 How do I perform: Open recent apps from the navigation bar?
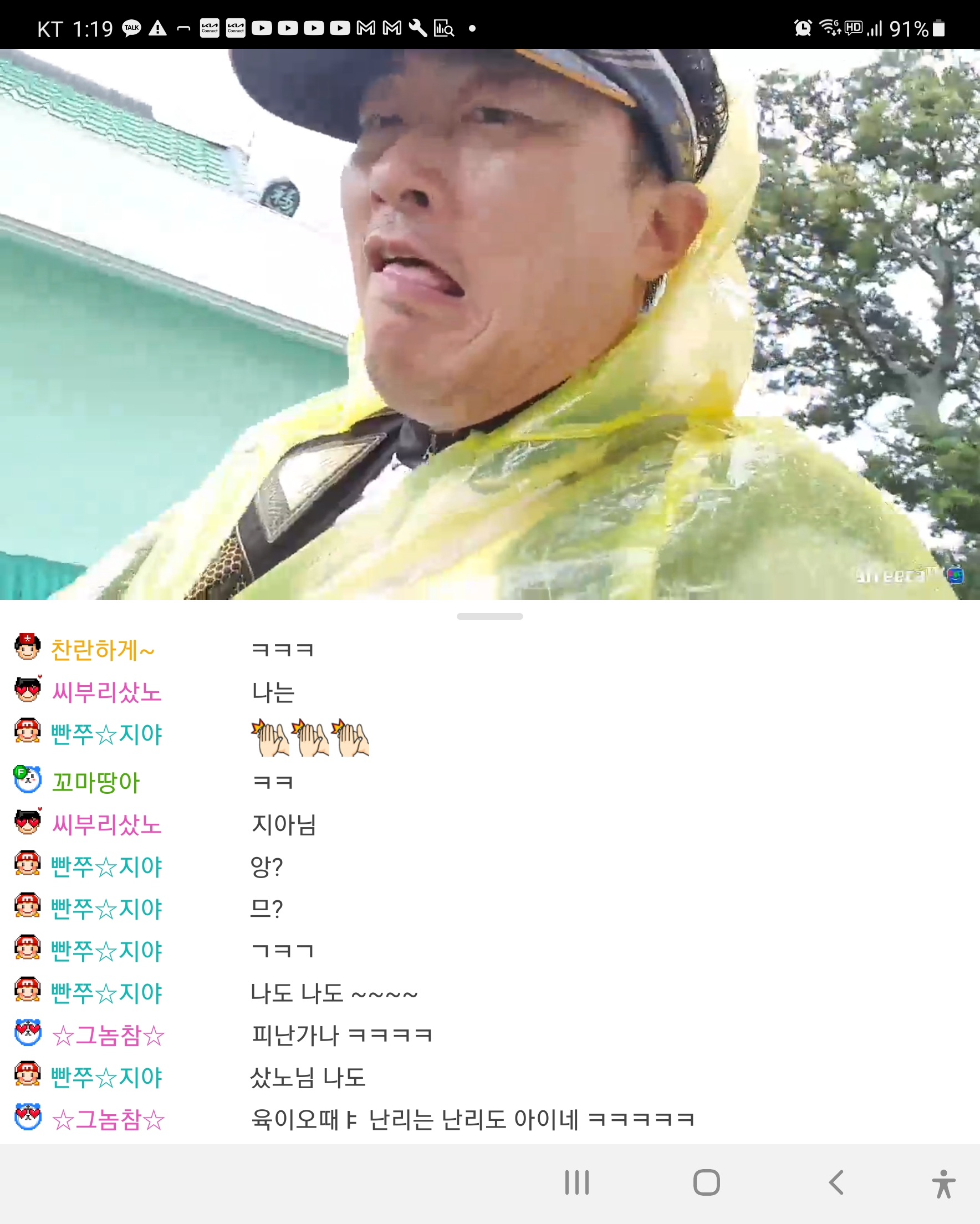(577, 1182)
